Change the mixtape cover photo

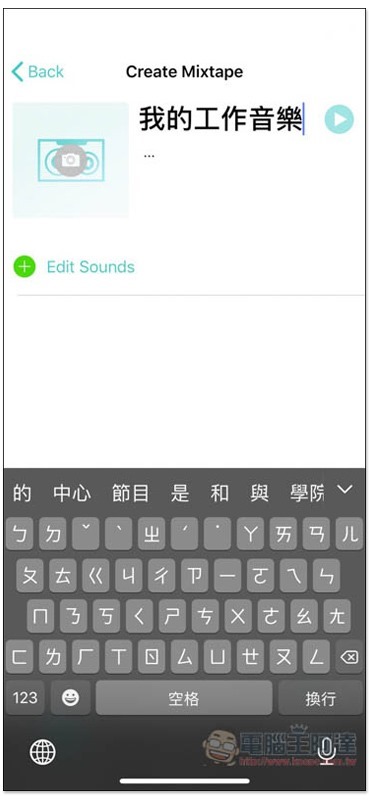(x=71, y=160)
